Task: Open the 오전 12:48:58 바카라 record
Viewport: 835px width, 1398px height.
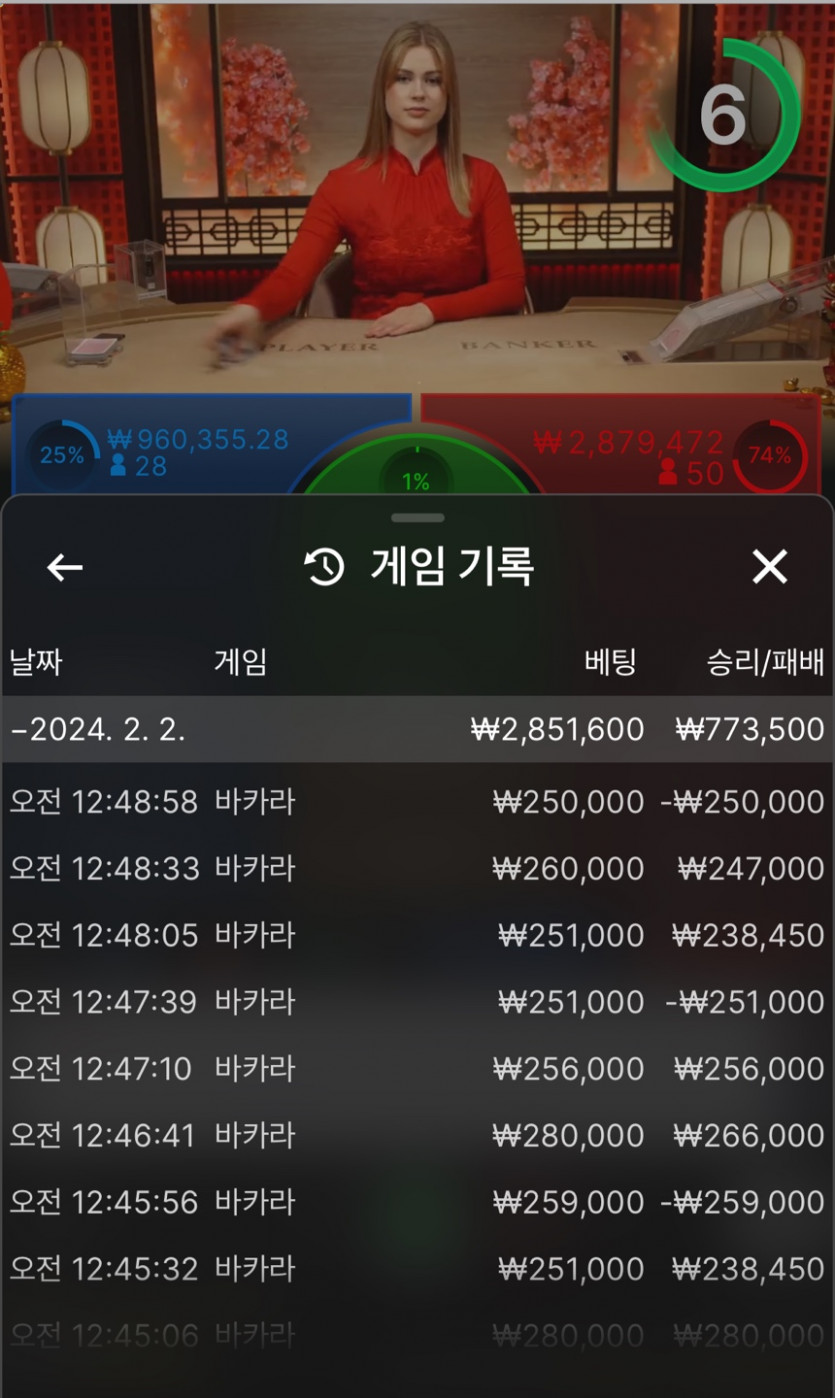Action: [x=417, y=802]
